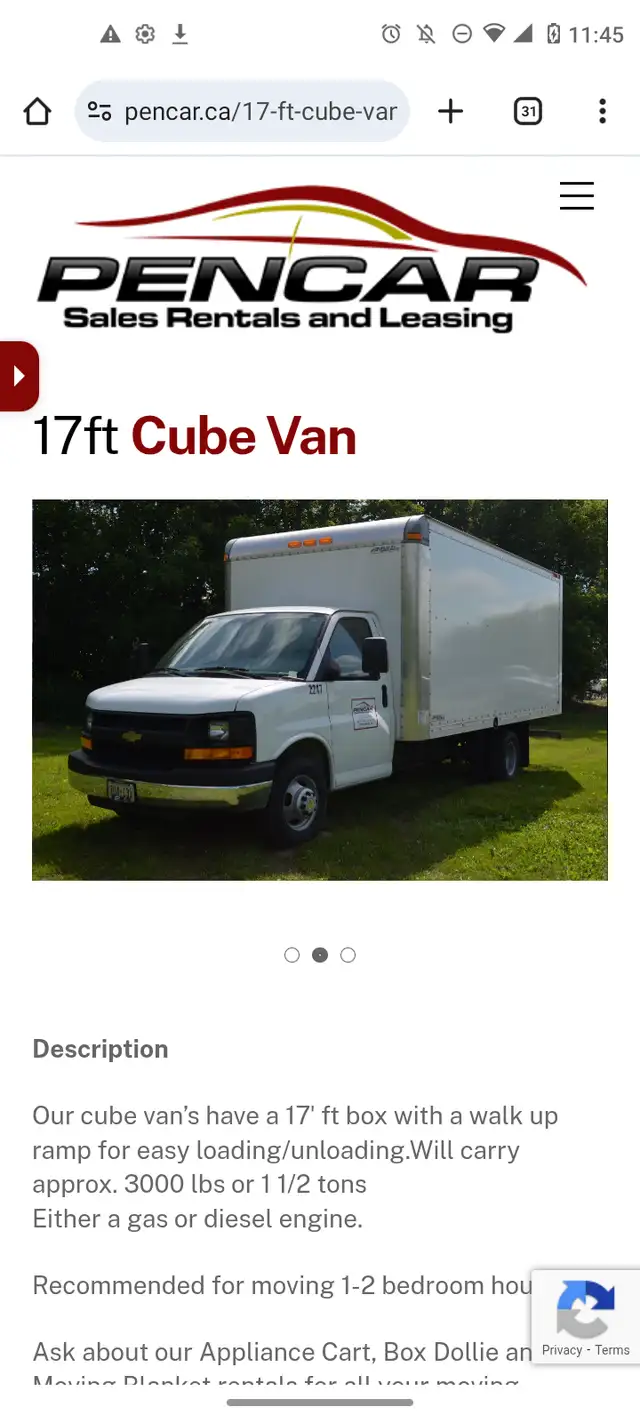
Task: View site information icon in address bar
Action: 99,111
